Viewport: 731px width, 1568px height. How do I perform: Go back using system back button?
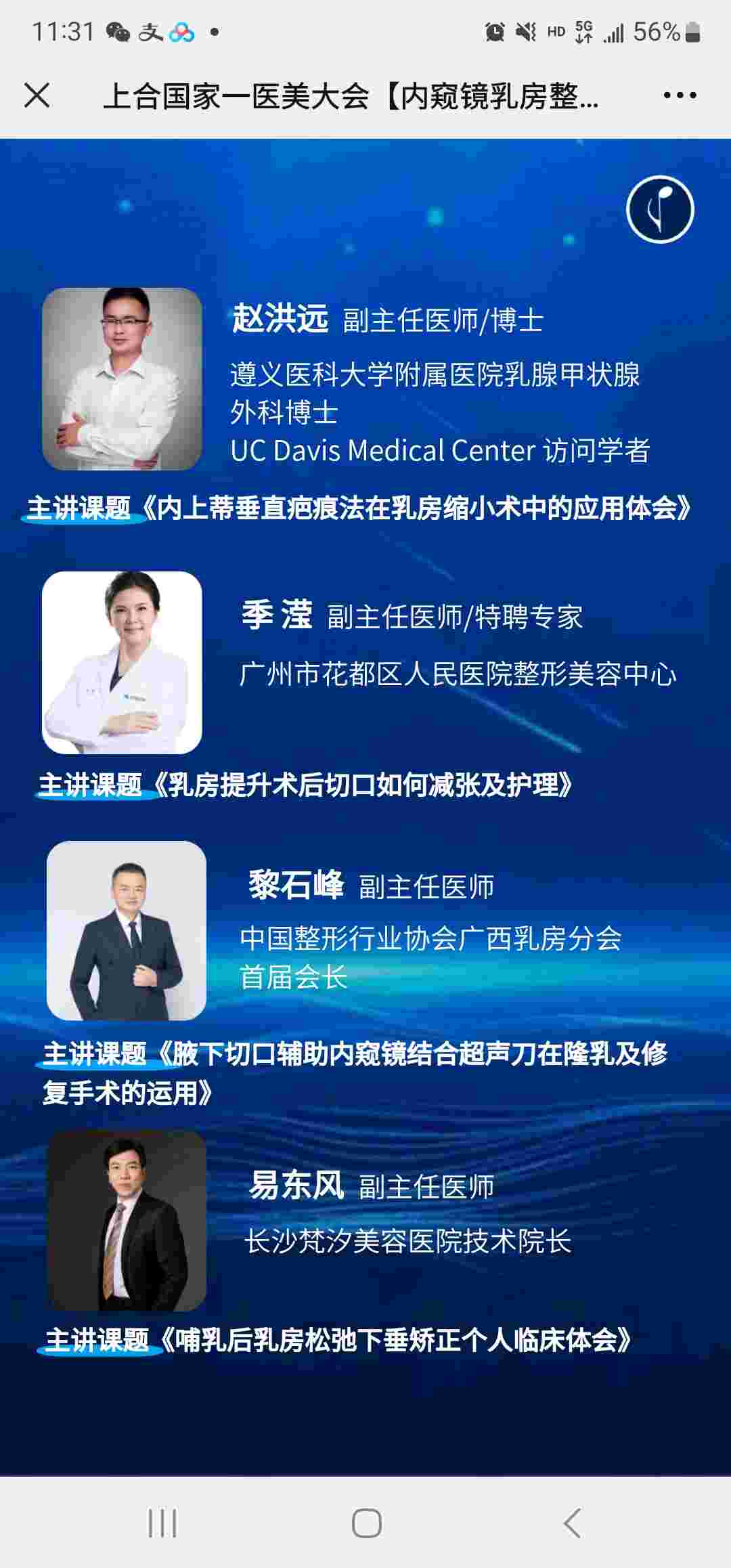[x=572, y=1523]
